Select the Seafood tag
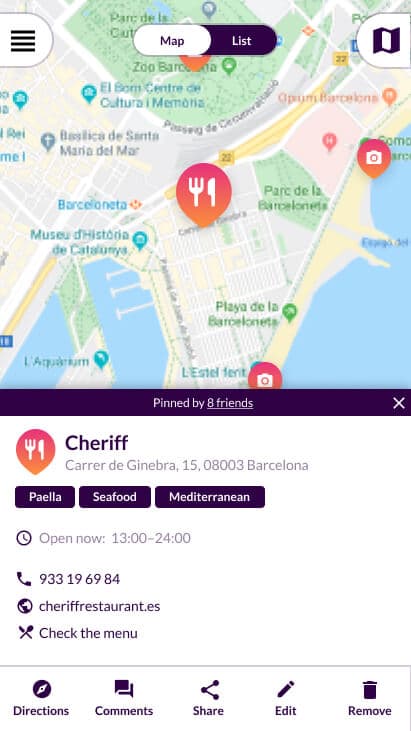 click(x=115, y=497)
